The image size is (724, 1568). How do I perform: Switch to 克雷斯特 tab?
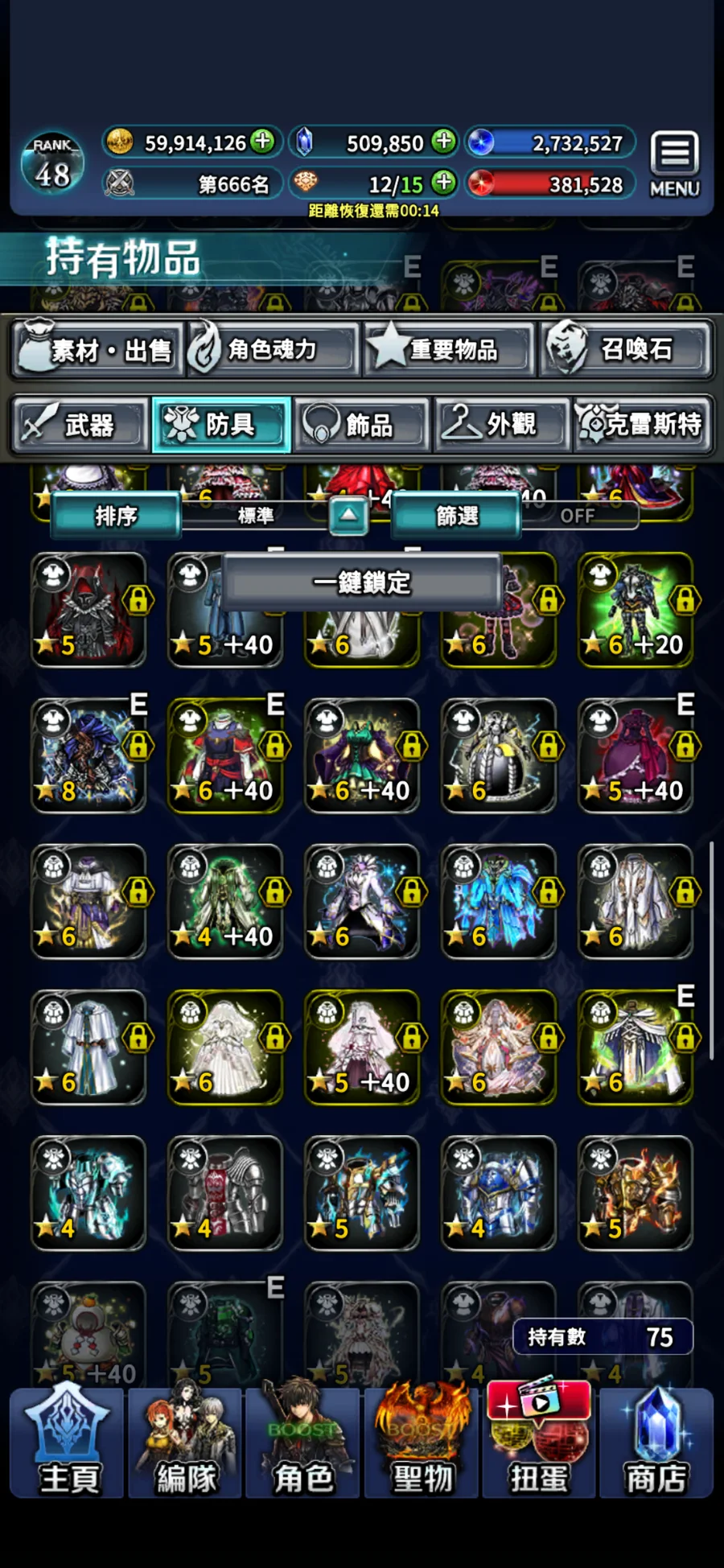pyautogui.click(x=642, y=424)
